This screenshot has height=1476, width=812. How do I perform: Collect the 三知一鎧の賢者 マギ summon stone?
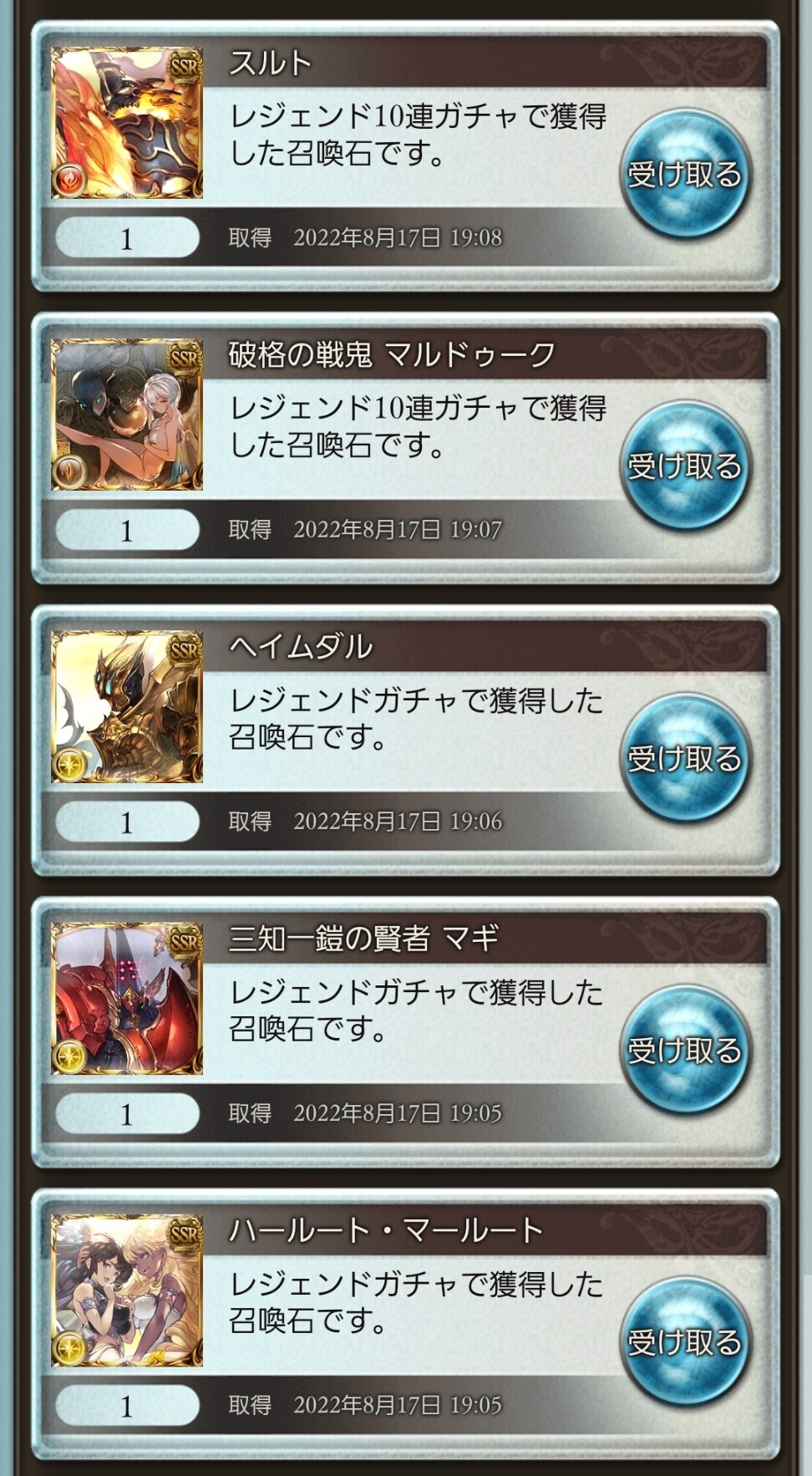[684, 1050]
